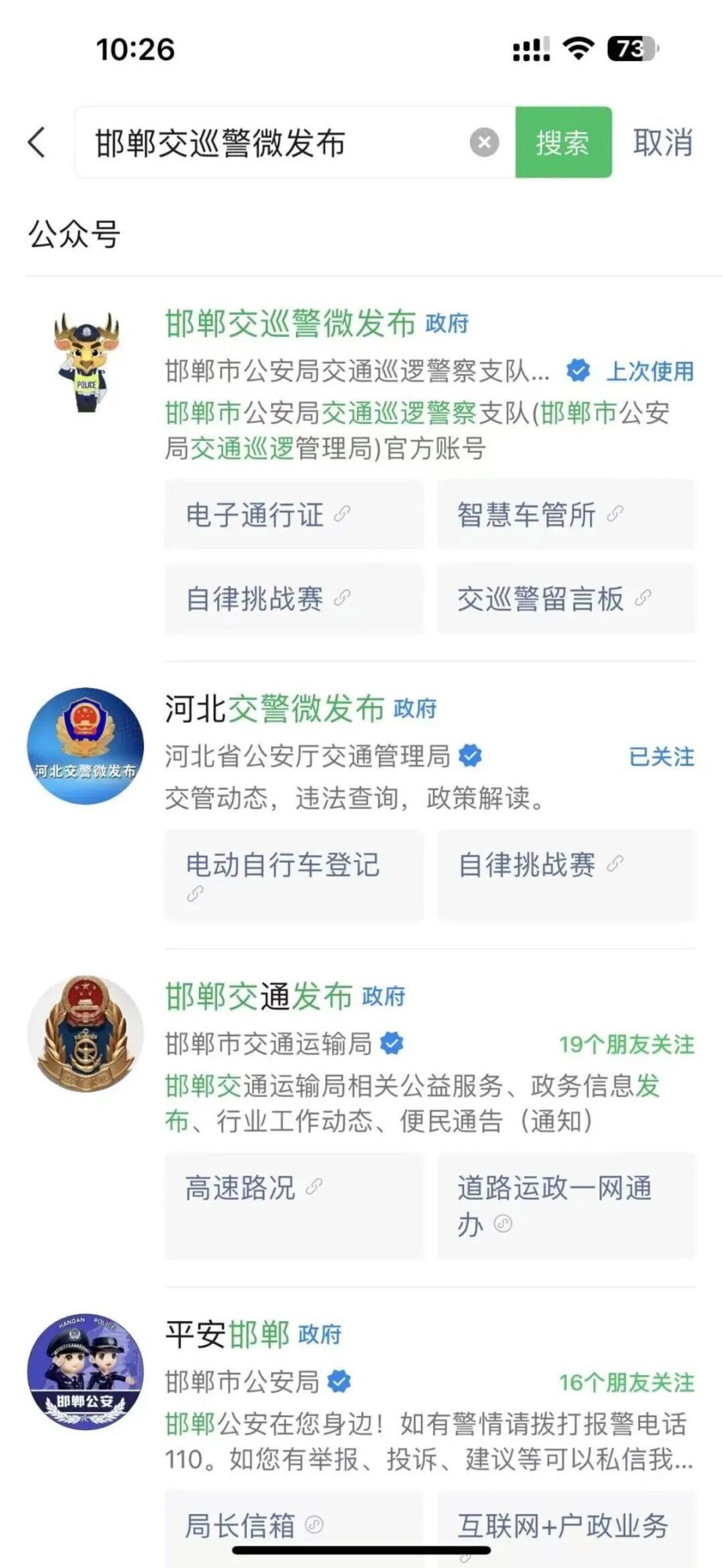Image resolution: width=723 pixels, height=1568 pixels.
Task: Open the 电子通行证 mini-program card
Action: (293, 515)
